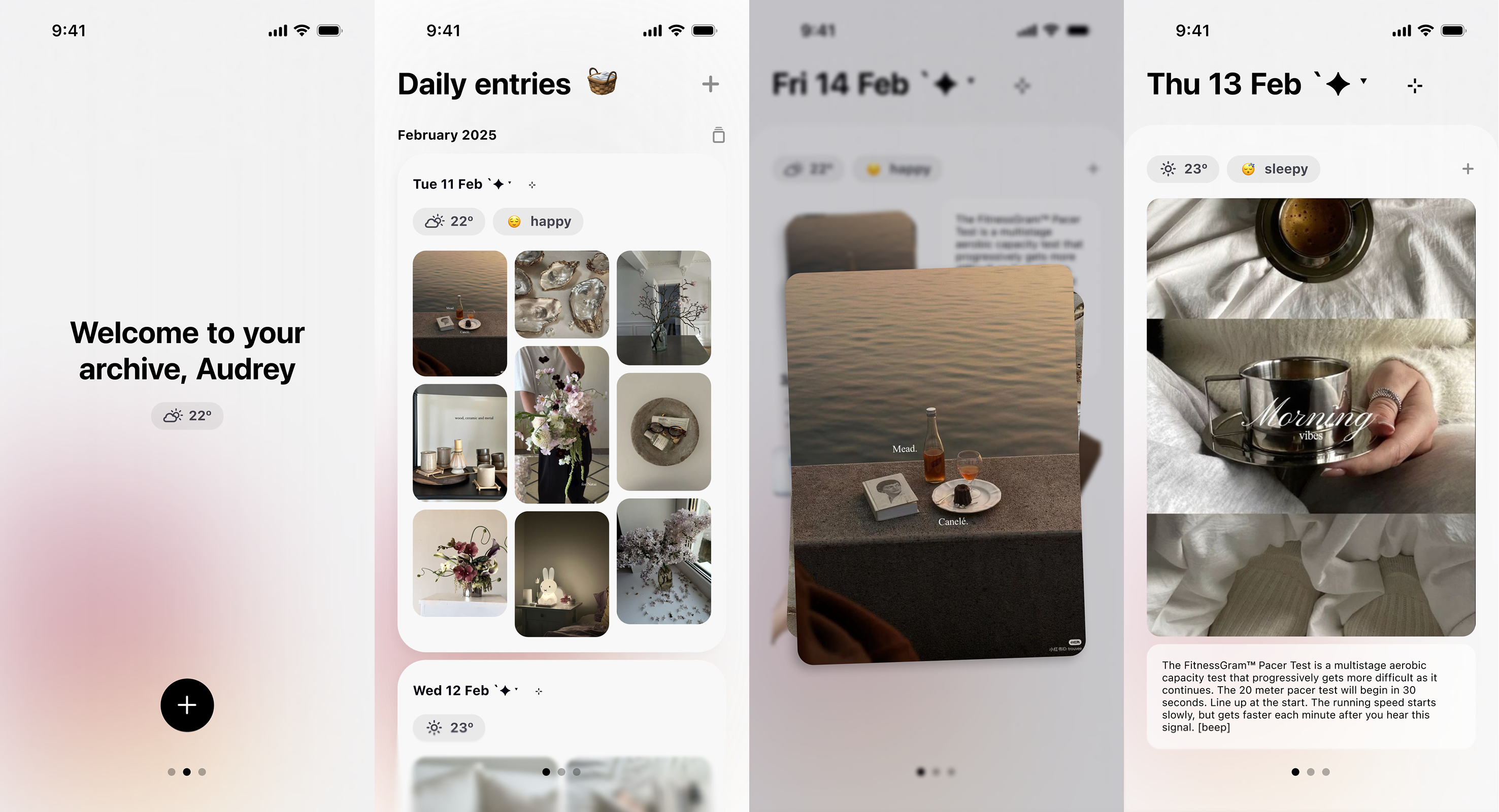This screenshot has width=1499, height=812.
Task: Open the stack icon beside February 2025
Action: (718, 135)
